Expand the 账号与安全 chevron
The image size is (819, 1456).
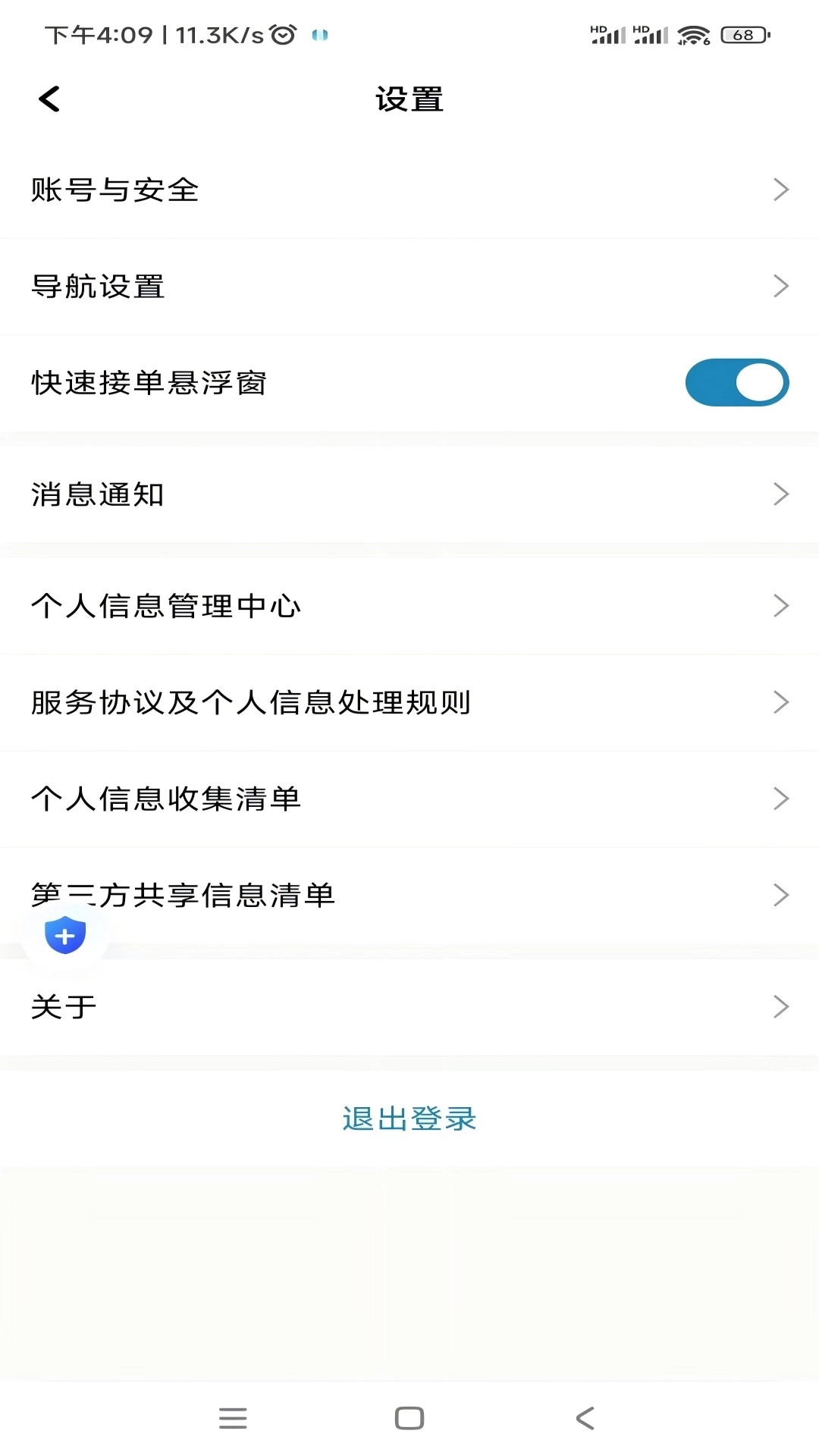pyautogui.click(x=782, y=190)
